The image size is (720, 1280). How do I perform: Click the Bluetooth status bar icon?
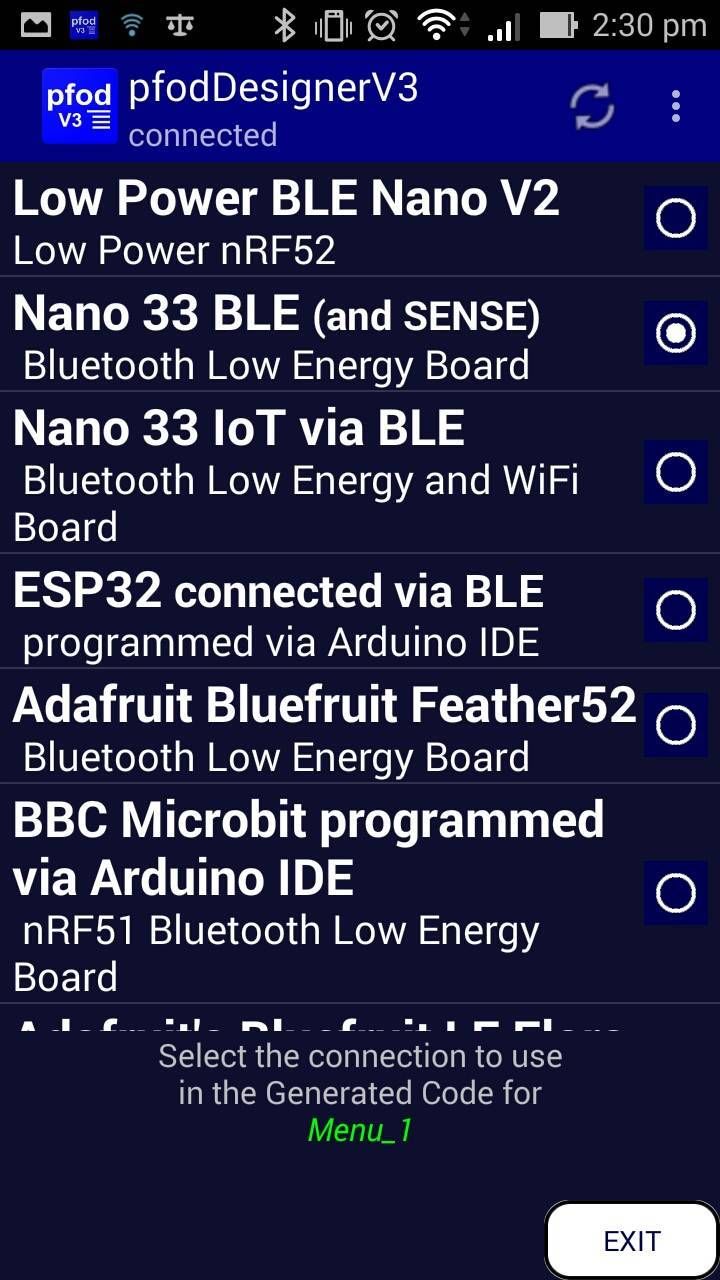pos(283,25)
